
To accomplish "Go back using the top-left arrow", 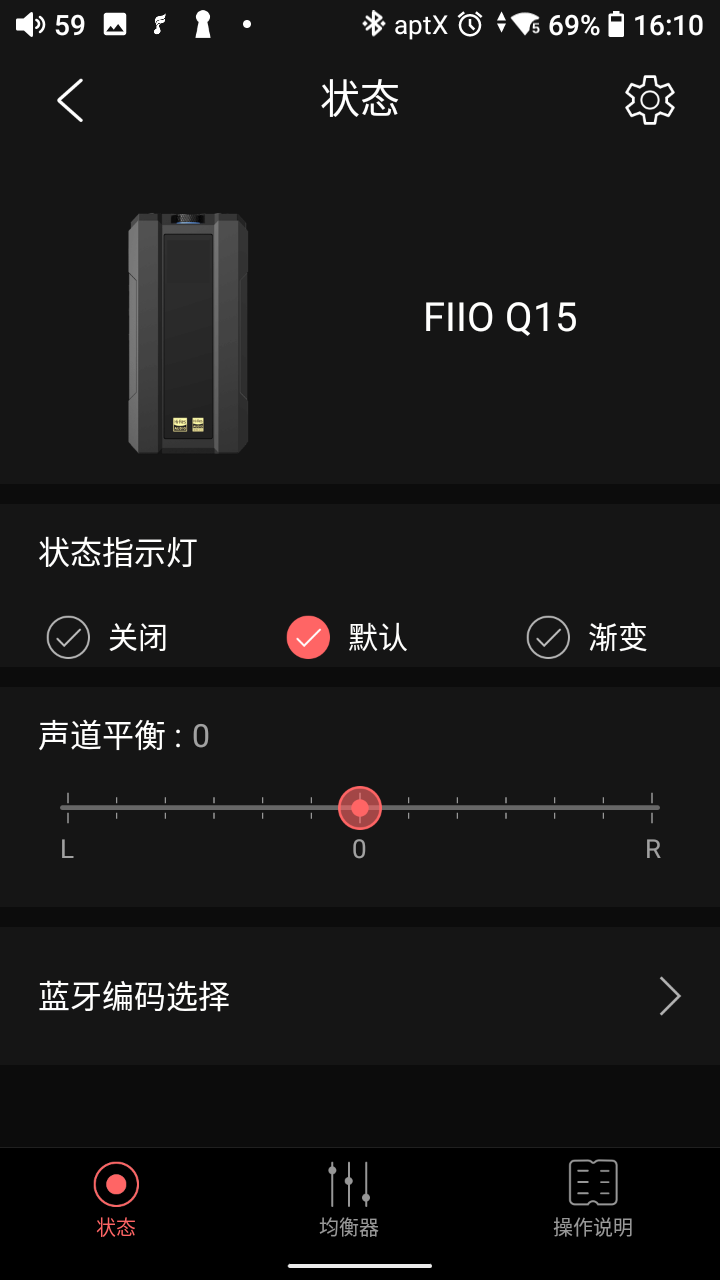I will (x=70, y=100).
